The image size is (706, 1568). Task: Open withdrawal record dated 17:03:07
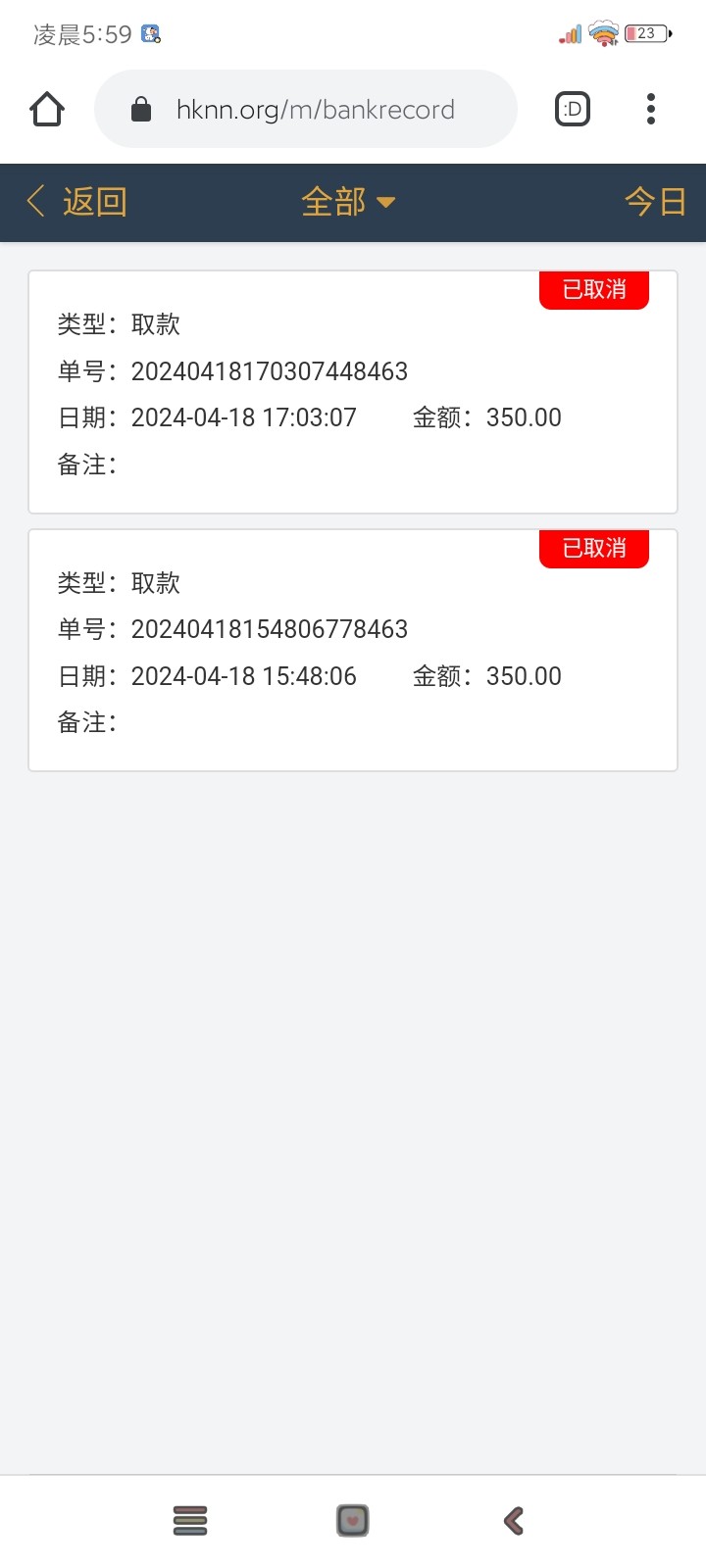click(353, 392)
